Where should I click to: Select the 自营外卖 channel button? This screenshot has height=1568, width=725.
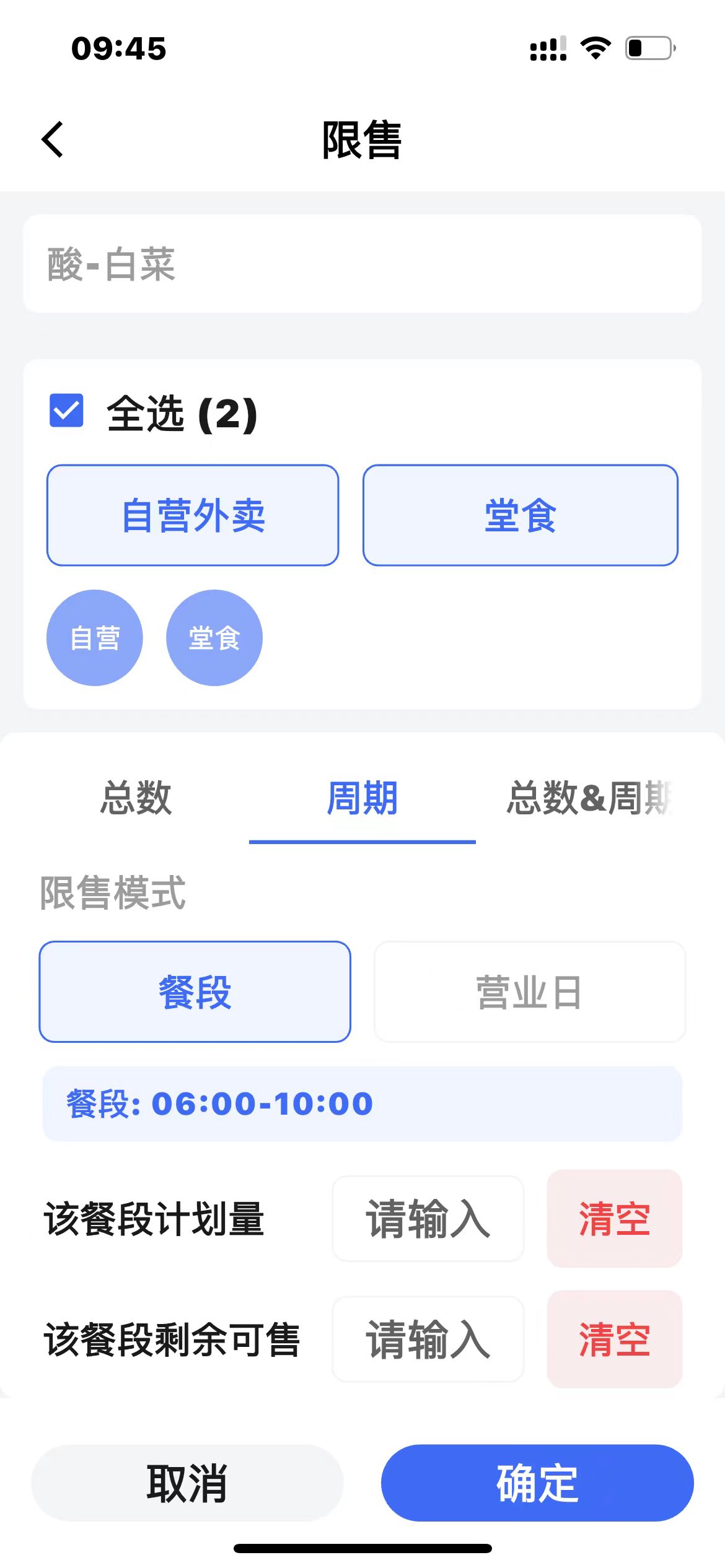[x=193, y=515]
